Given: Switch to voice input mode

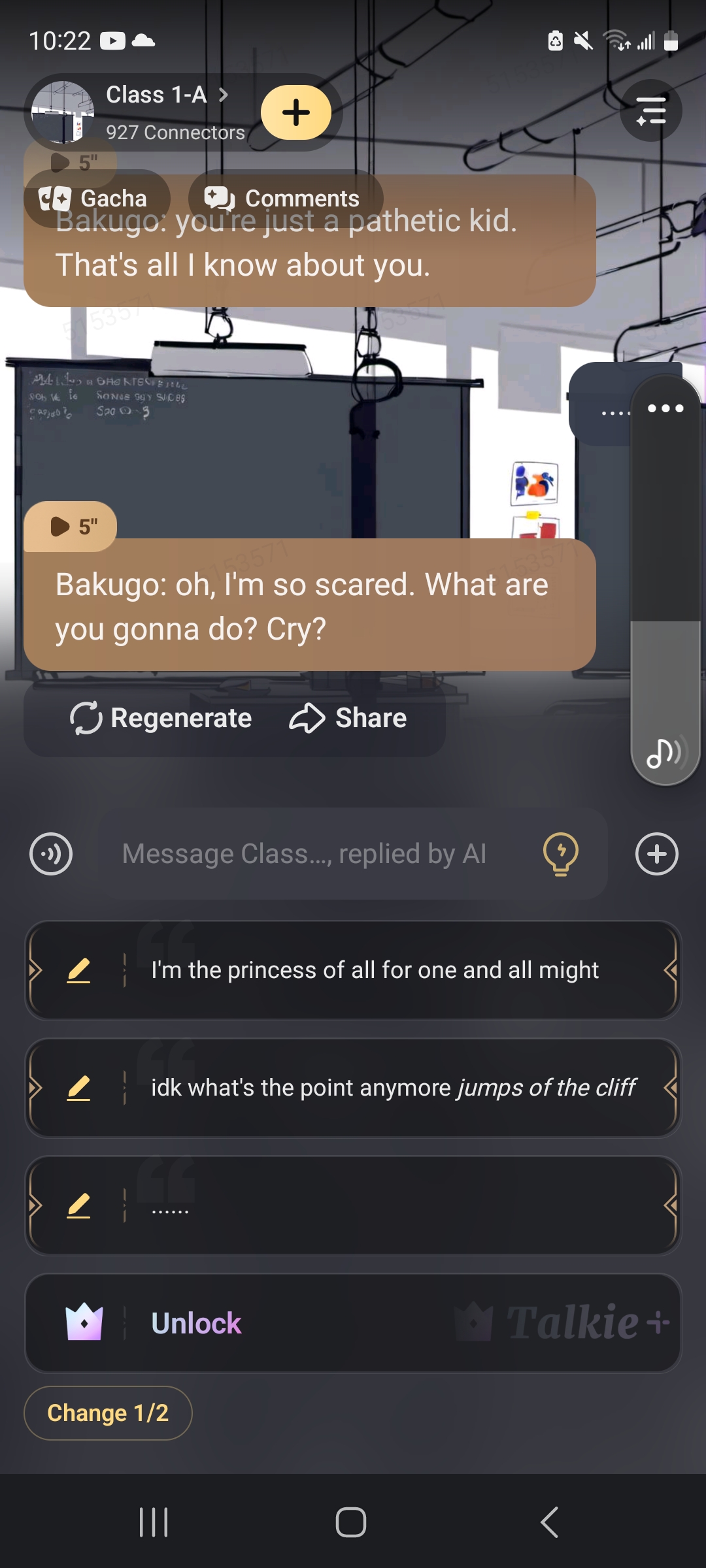Looking at the screenshot, I should coord(51,854).
